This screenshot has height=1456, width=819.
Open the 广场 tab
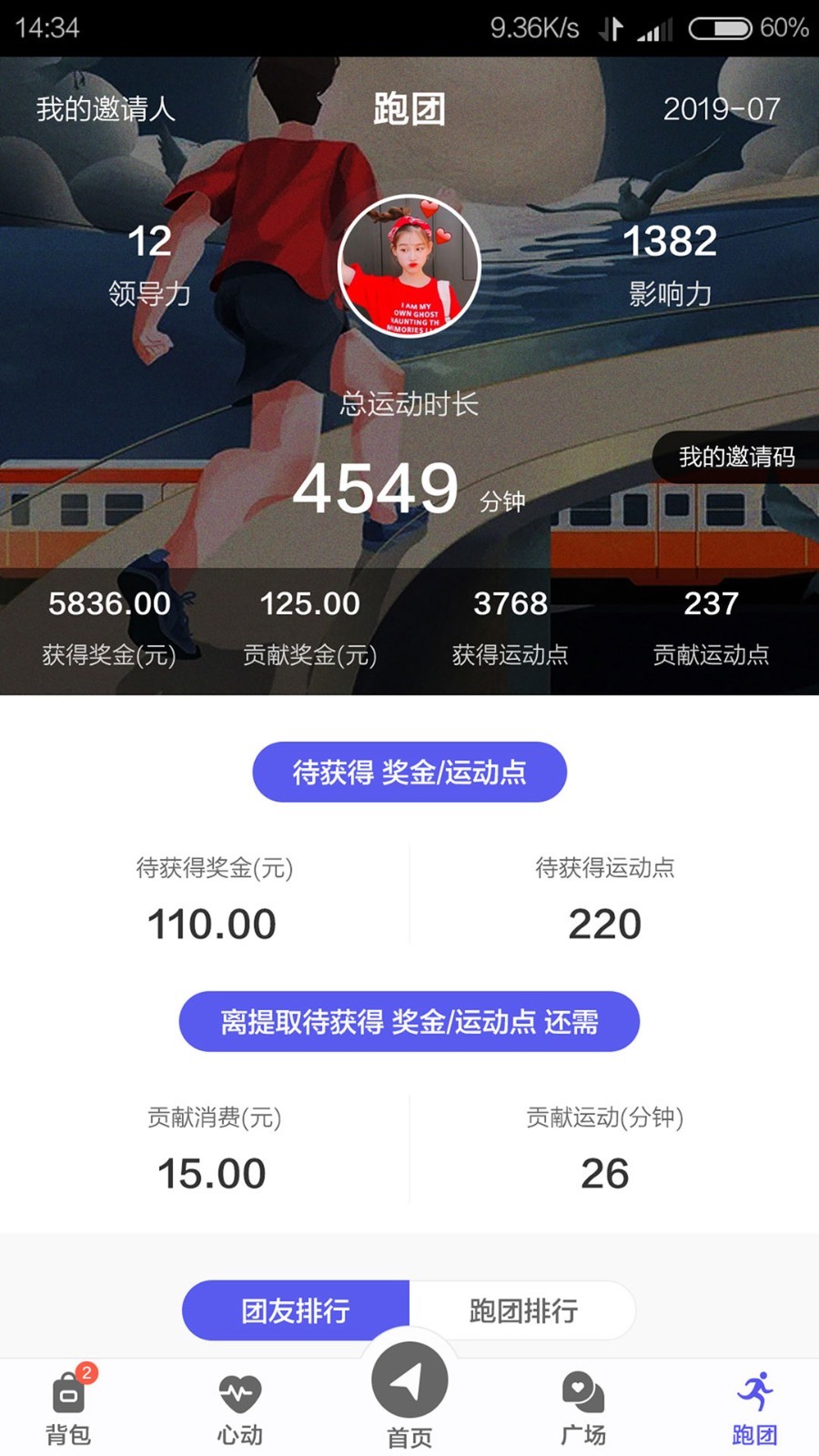tap(582, 1408)
